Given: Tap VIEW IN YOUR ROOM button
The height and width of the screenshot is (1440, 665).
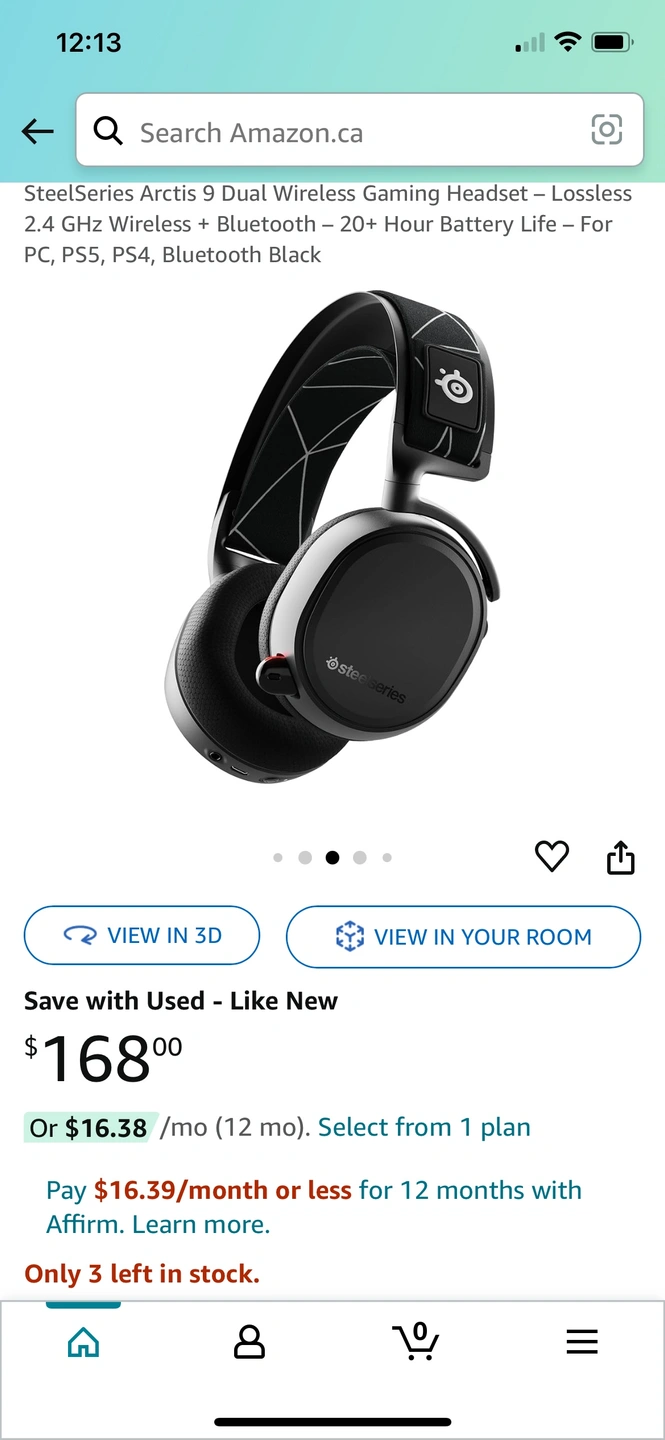Looking at the screenshot, I should (463, 937).
